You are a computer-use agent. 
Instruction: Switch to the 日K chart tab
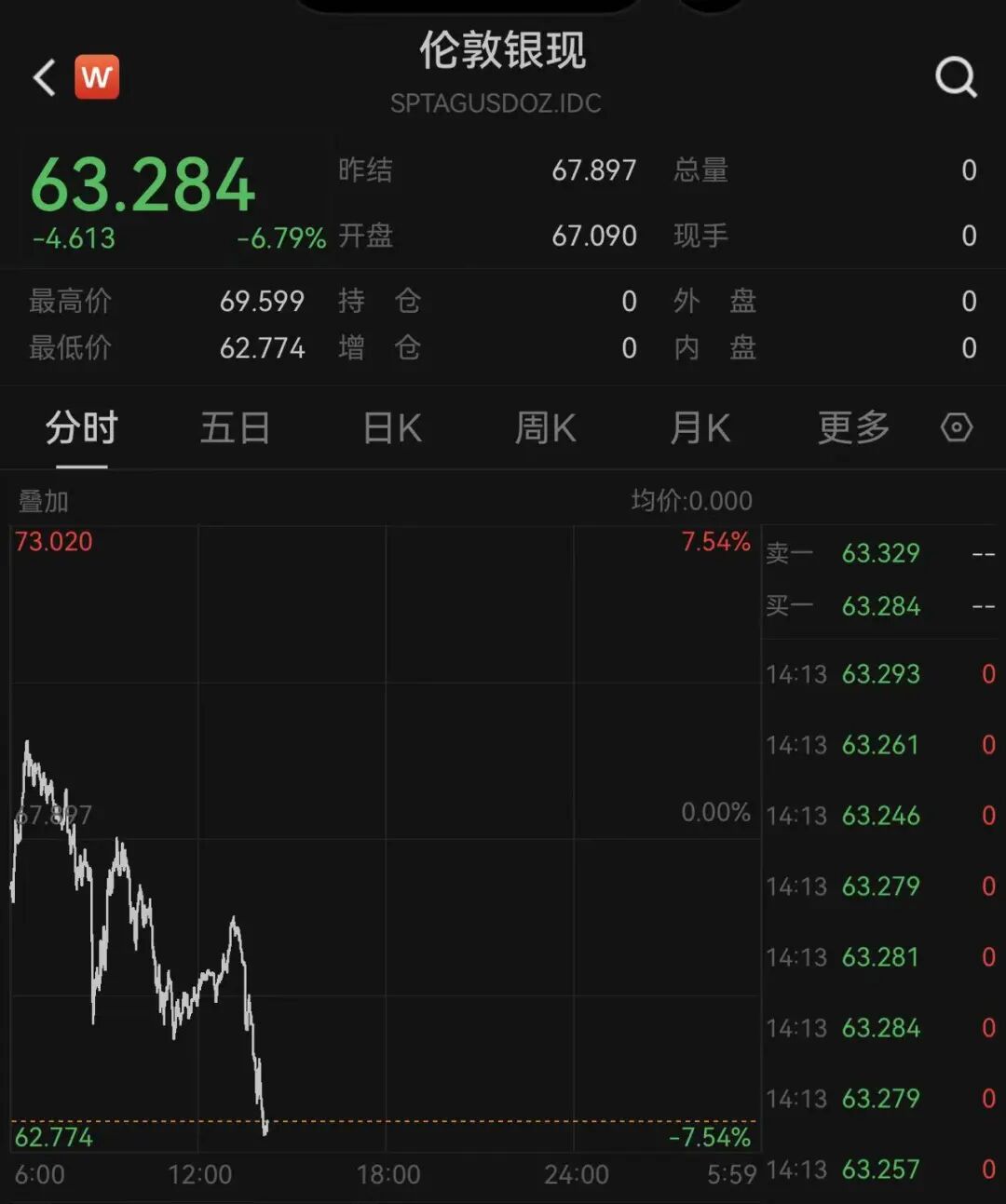pyautogui.click(x=392, y=429)
